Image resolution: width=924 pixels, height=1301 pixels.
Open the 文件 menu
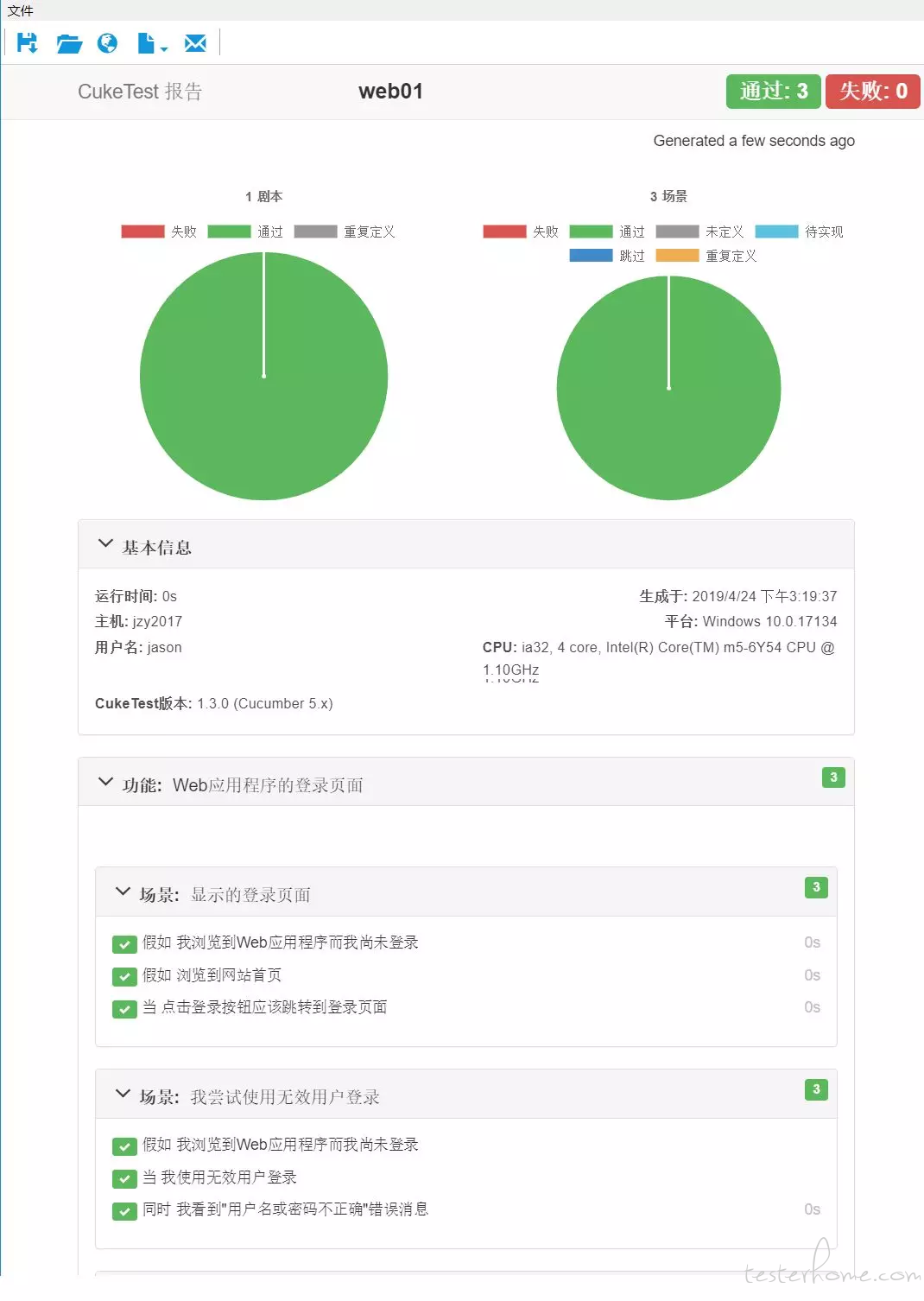[x=20, y=10]
